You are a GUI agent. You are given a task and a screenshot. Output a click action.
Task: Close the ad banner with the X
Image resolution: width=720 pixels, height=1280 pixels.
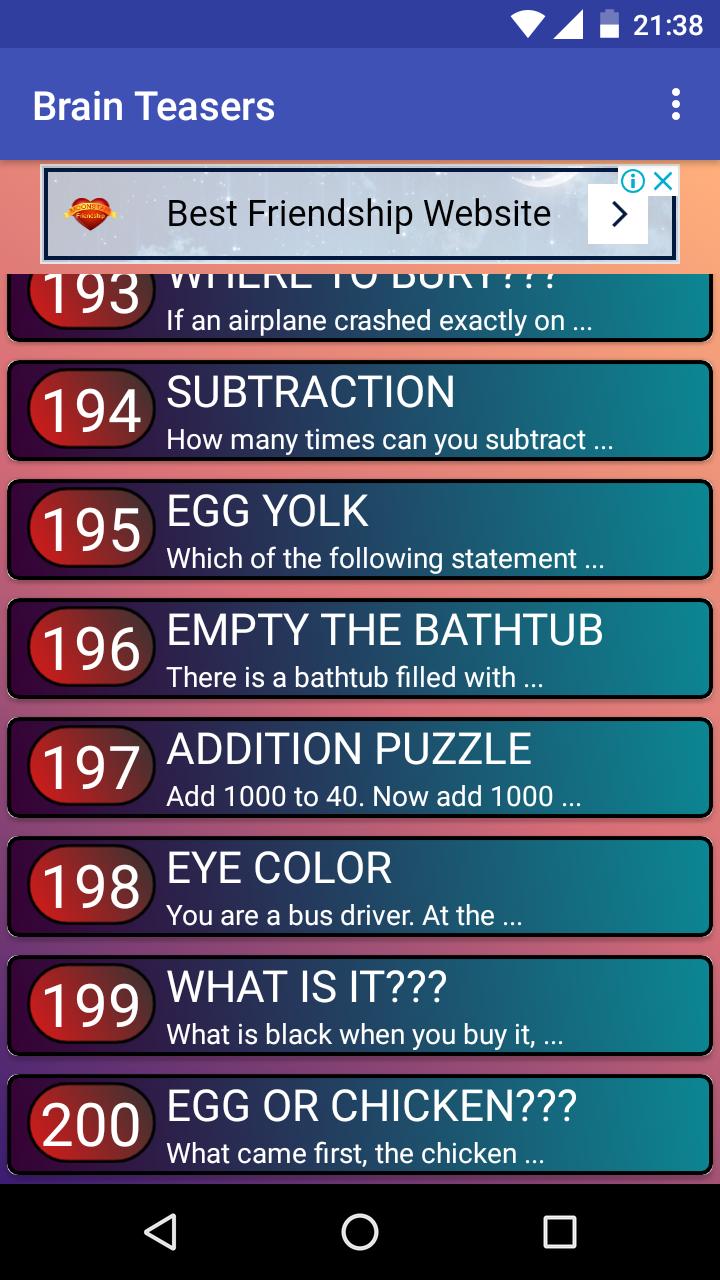pos(662,181)
